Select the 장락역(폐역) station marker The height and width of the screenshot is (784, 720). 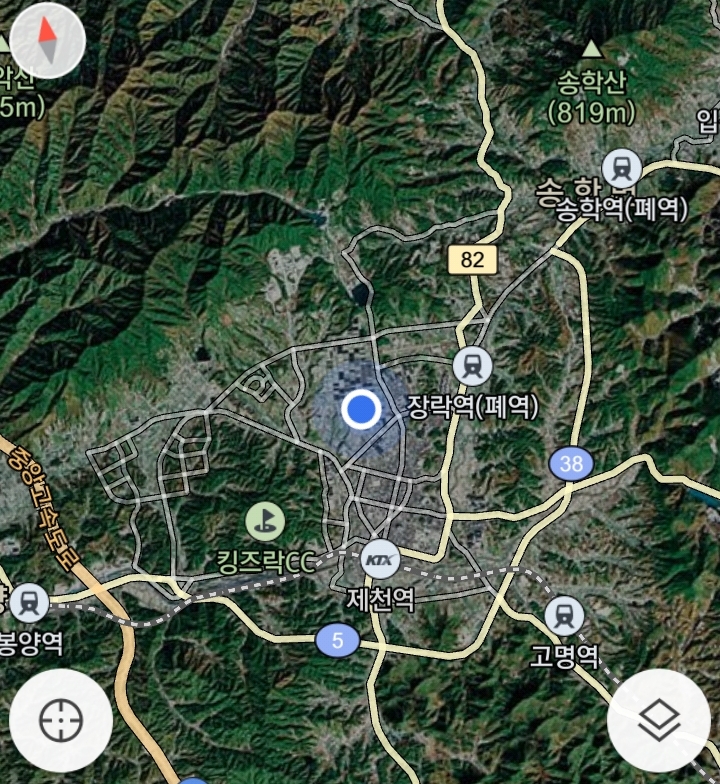(x=472, y=367)
